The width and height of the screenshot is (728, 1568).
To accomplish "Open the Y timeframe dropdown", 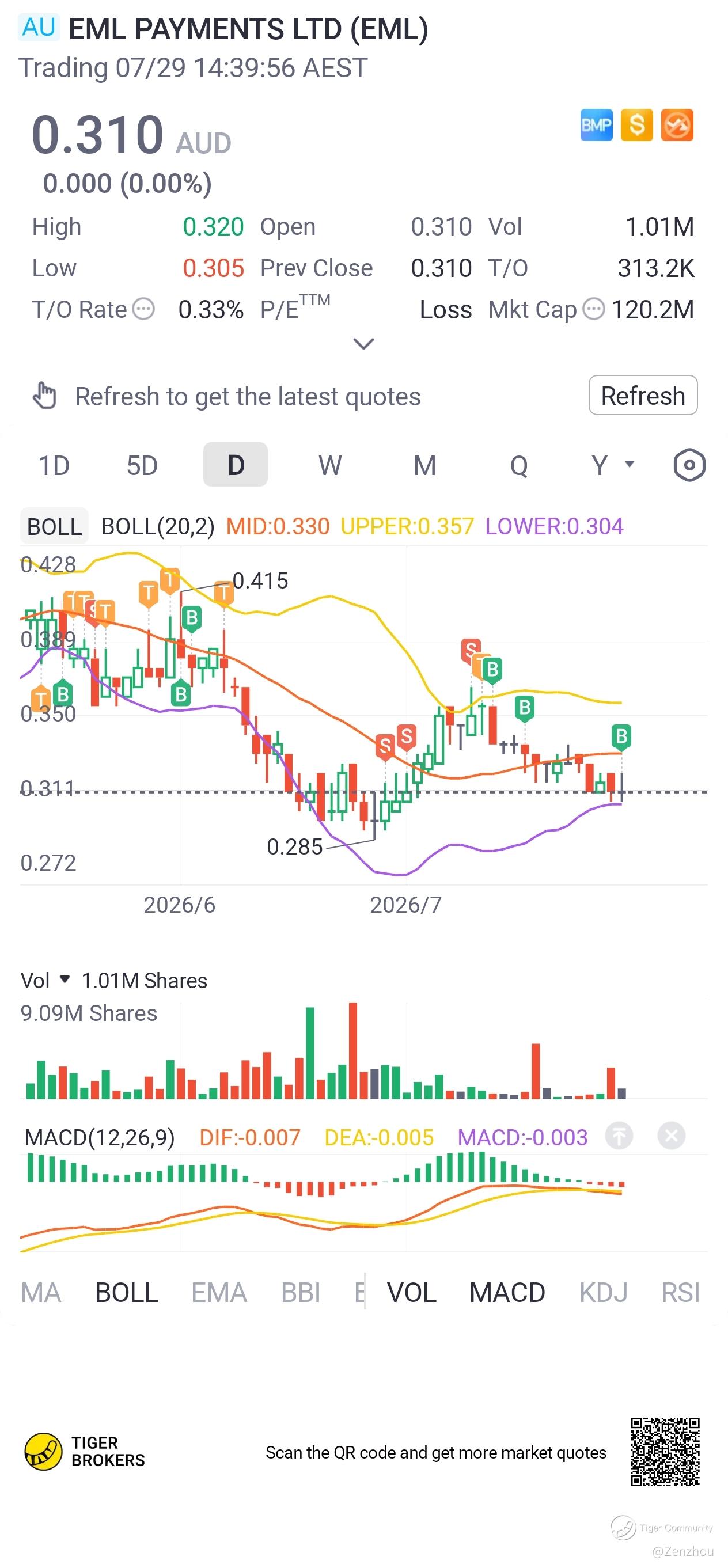I will pos(612,466).
